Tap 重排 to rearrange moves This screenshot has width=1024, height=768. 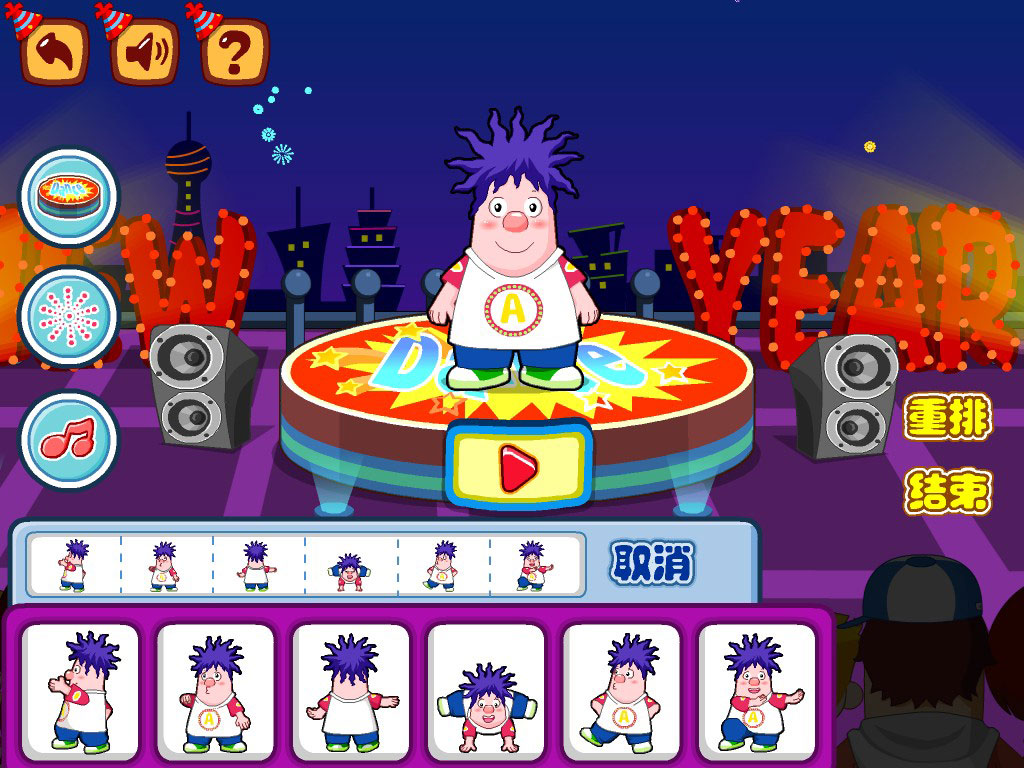click(947, 417)
